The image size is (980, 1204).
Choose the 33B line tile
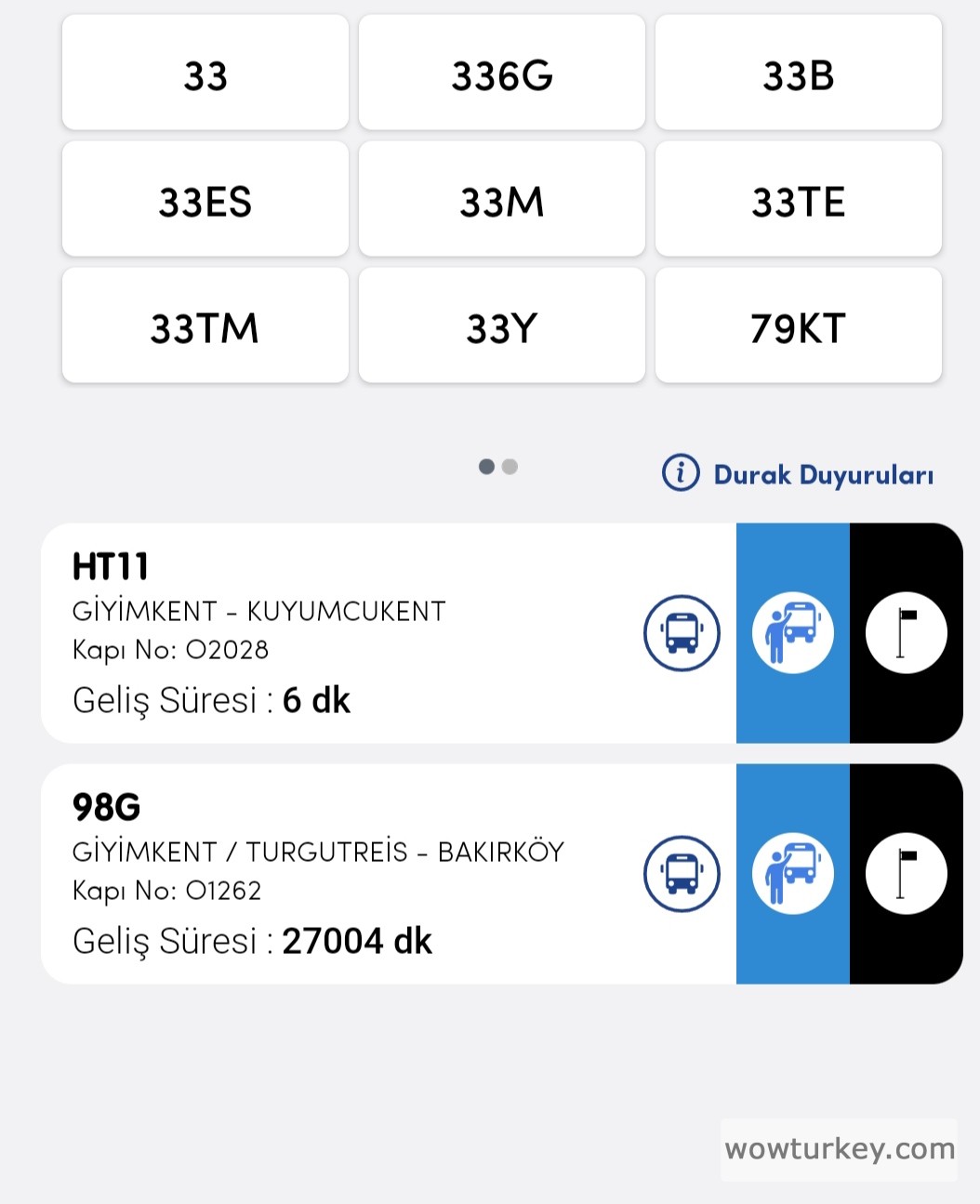point(798,74)
